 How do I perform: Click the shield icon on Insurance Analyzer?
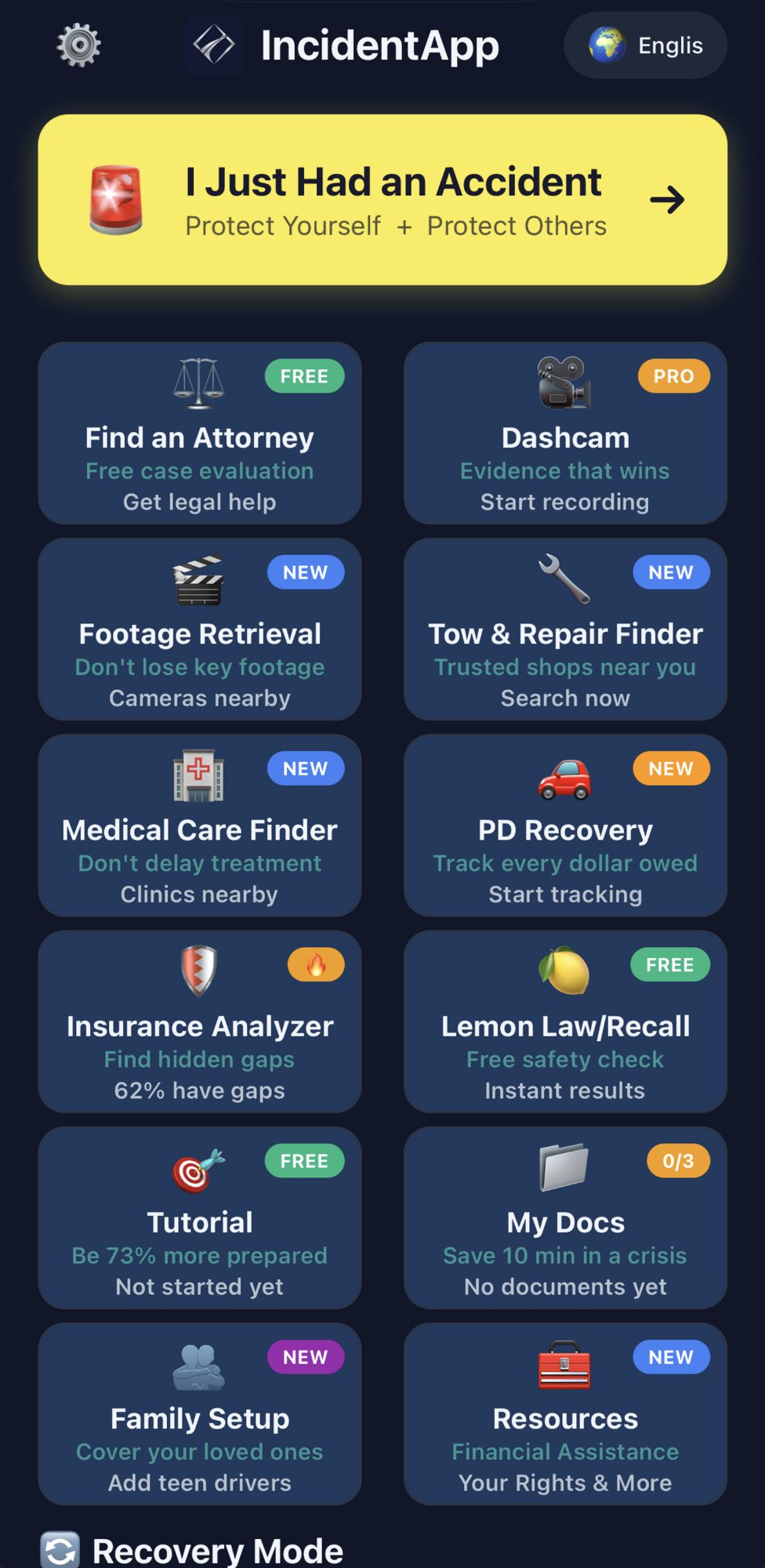pyautogui.click(x=199, y=972)
